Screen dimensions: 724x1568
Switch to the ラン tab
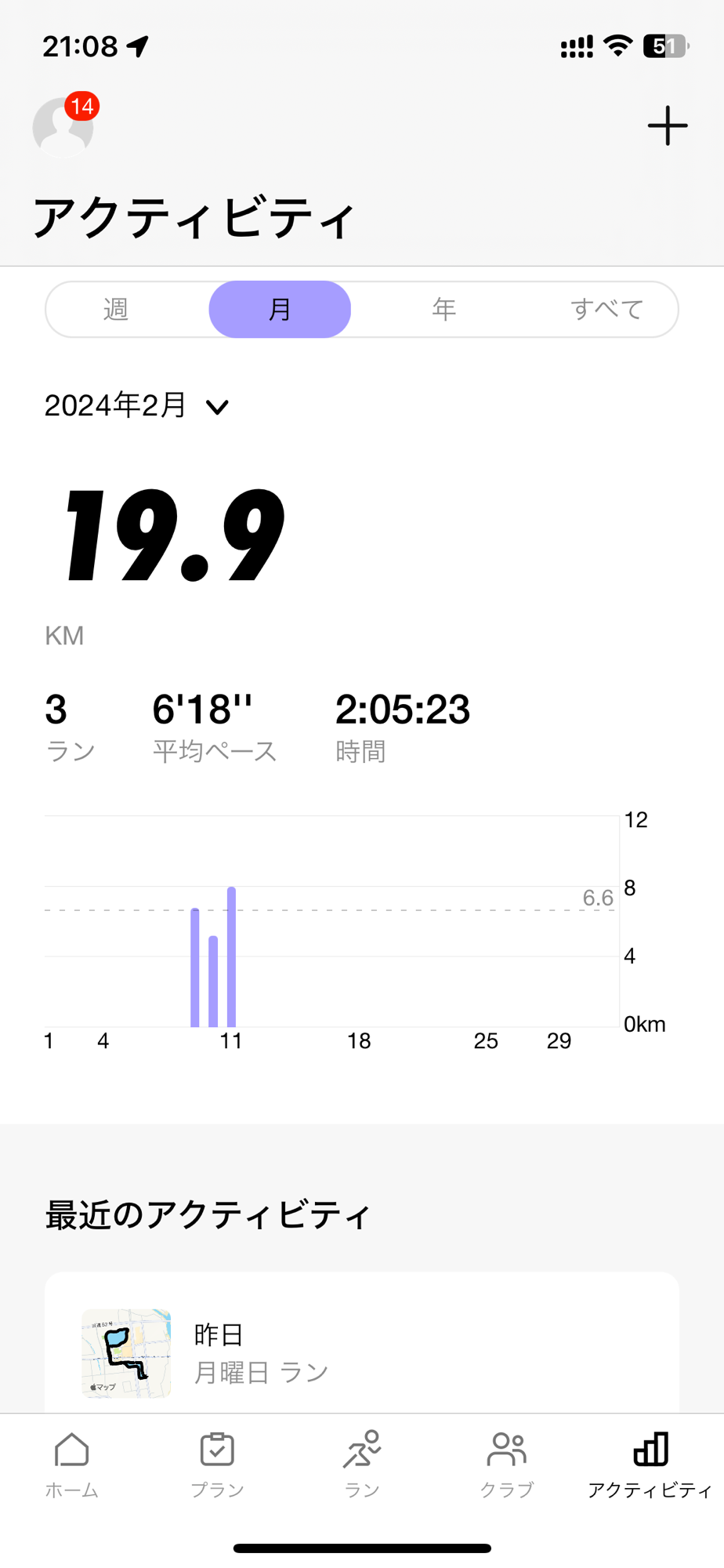coord(362,1465)
